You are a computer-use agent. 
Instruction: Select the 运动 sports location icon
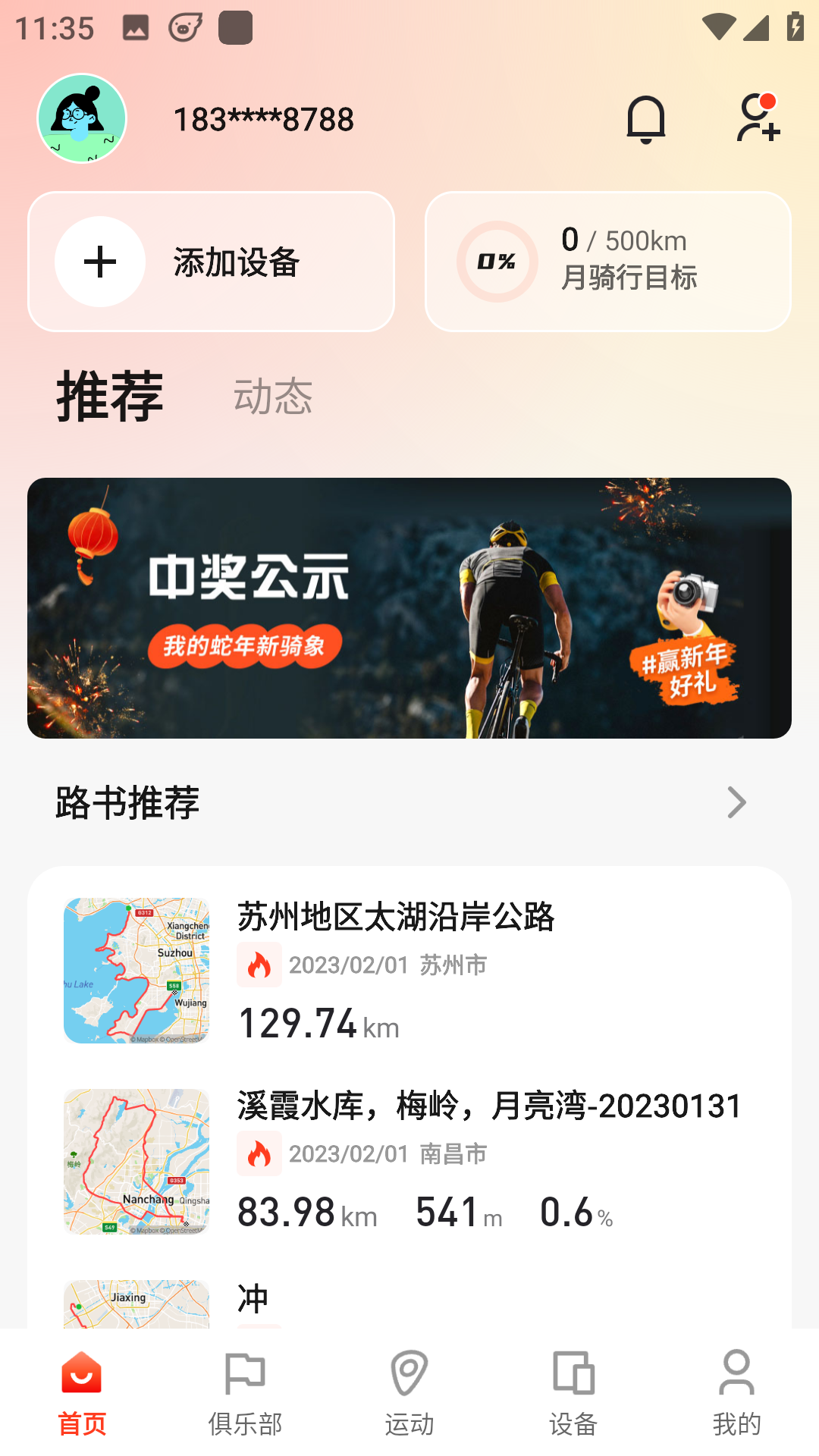tap(408, 1376)
